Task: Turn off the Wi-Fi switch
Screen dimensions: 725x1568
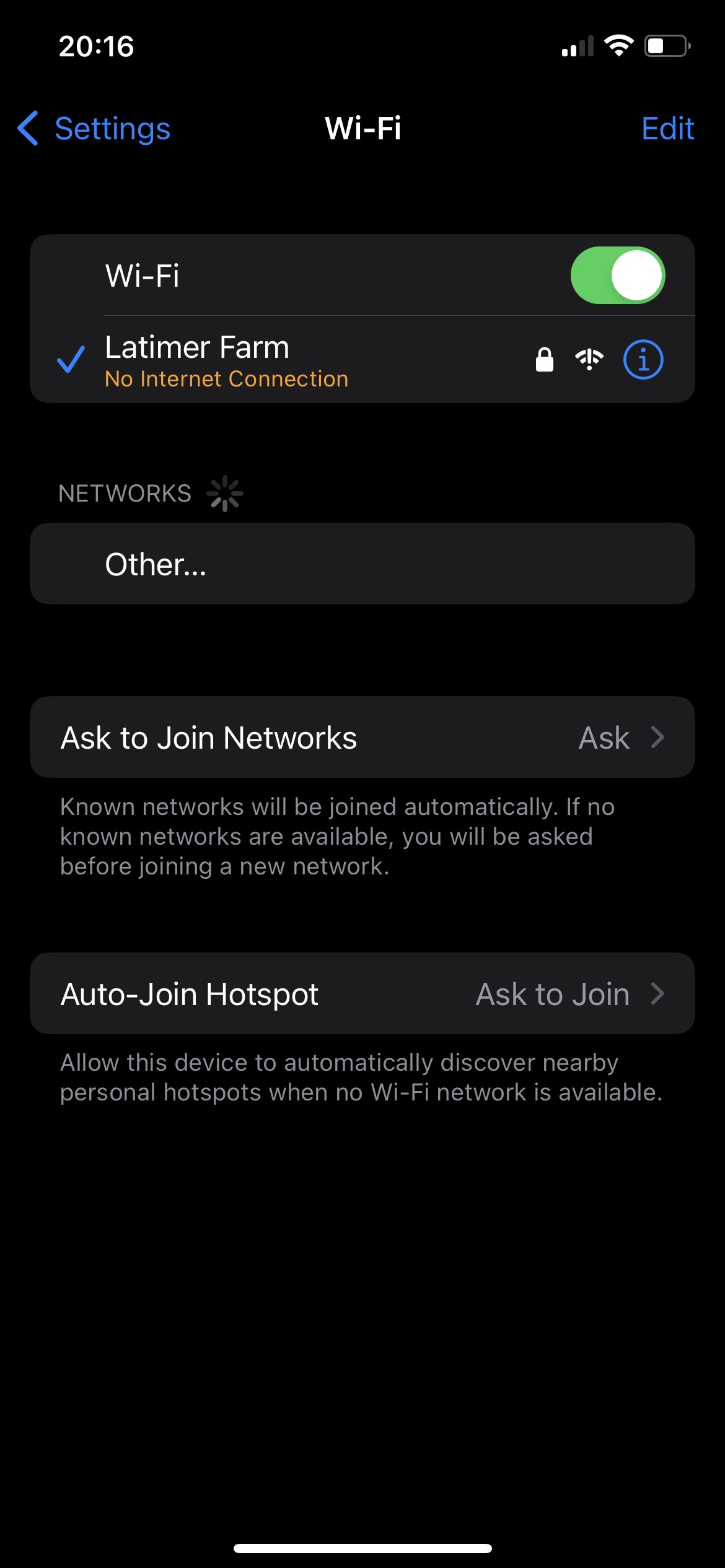Action: (617, 276)
